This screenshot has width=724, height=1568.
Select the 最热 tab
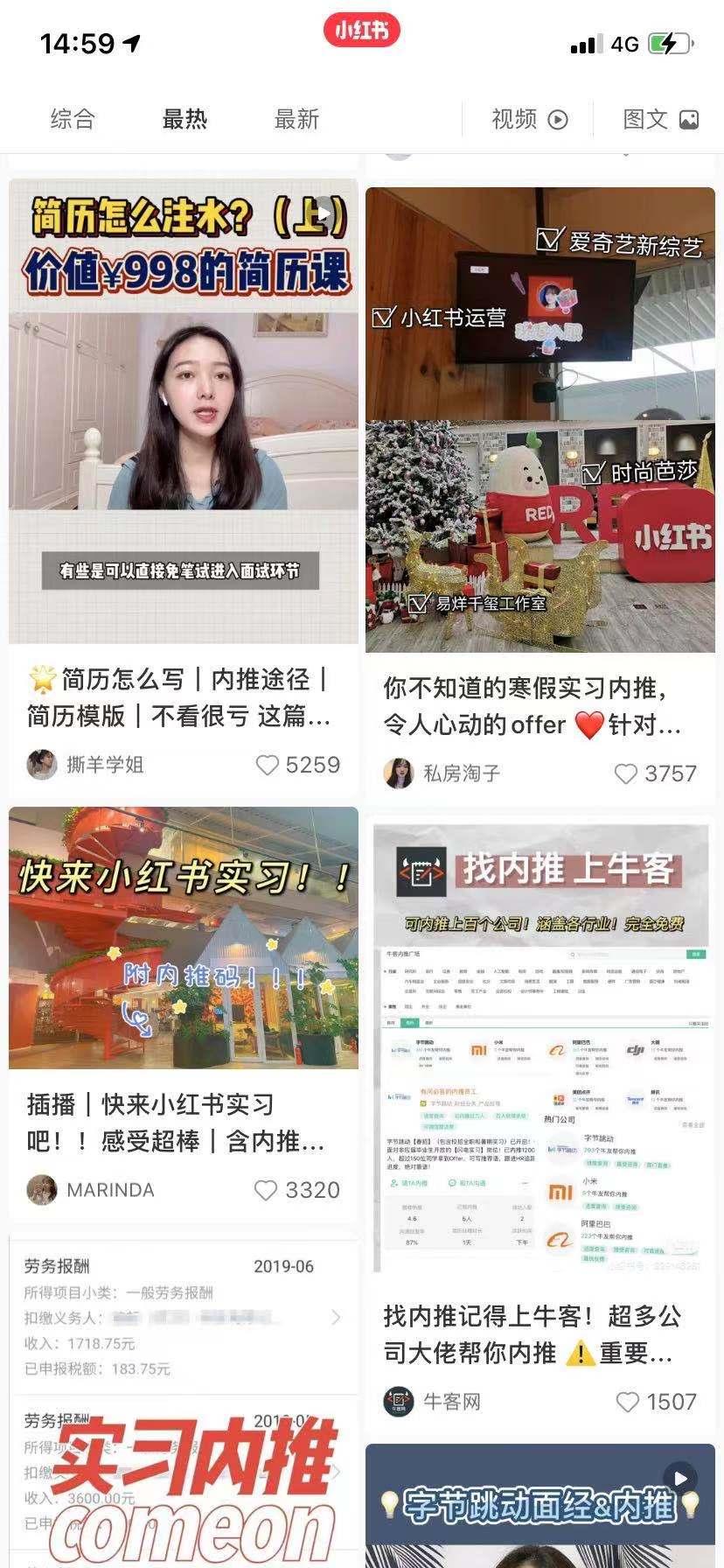point(184,119)
